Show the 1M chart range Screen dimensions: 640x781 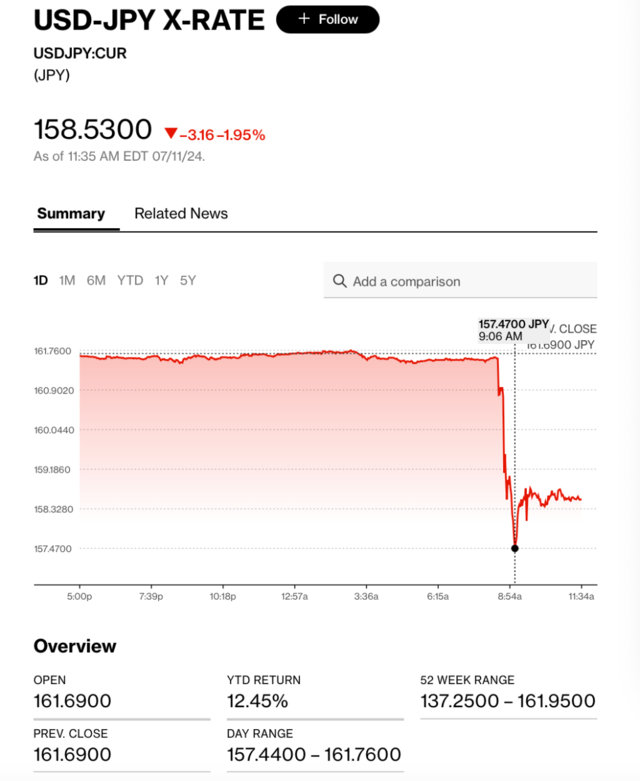pos(67,280)
